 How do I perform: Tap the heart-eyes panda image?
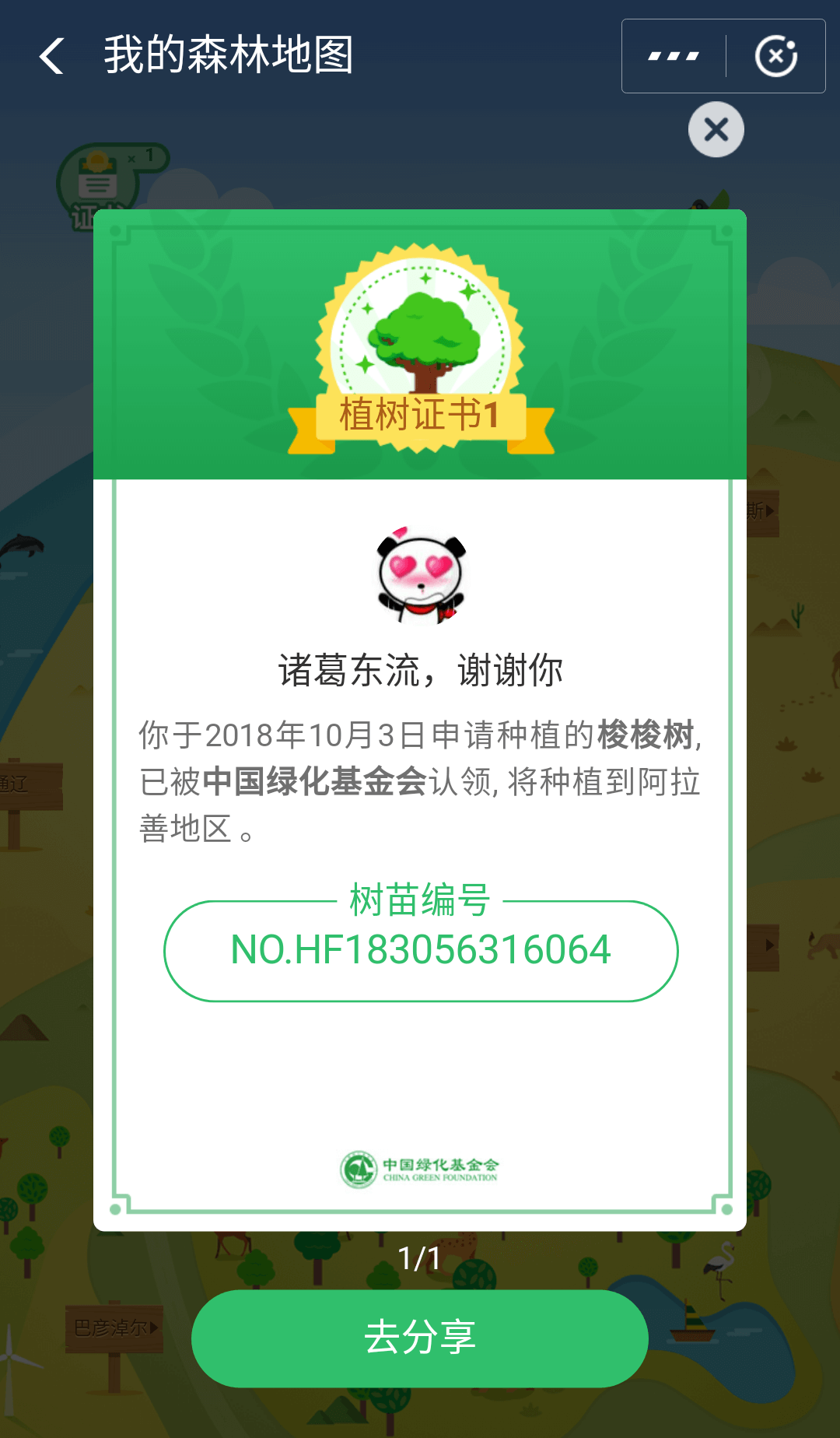pyautogui.click(x=418, y=577)
